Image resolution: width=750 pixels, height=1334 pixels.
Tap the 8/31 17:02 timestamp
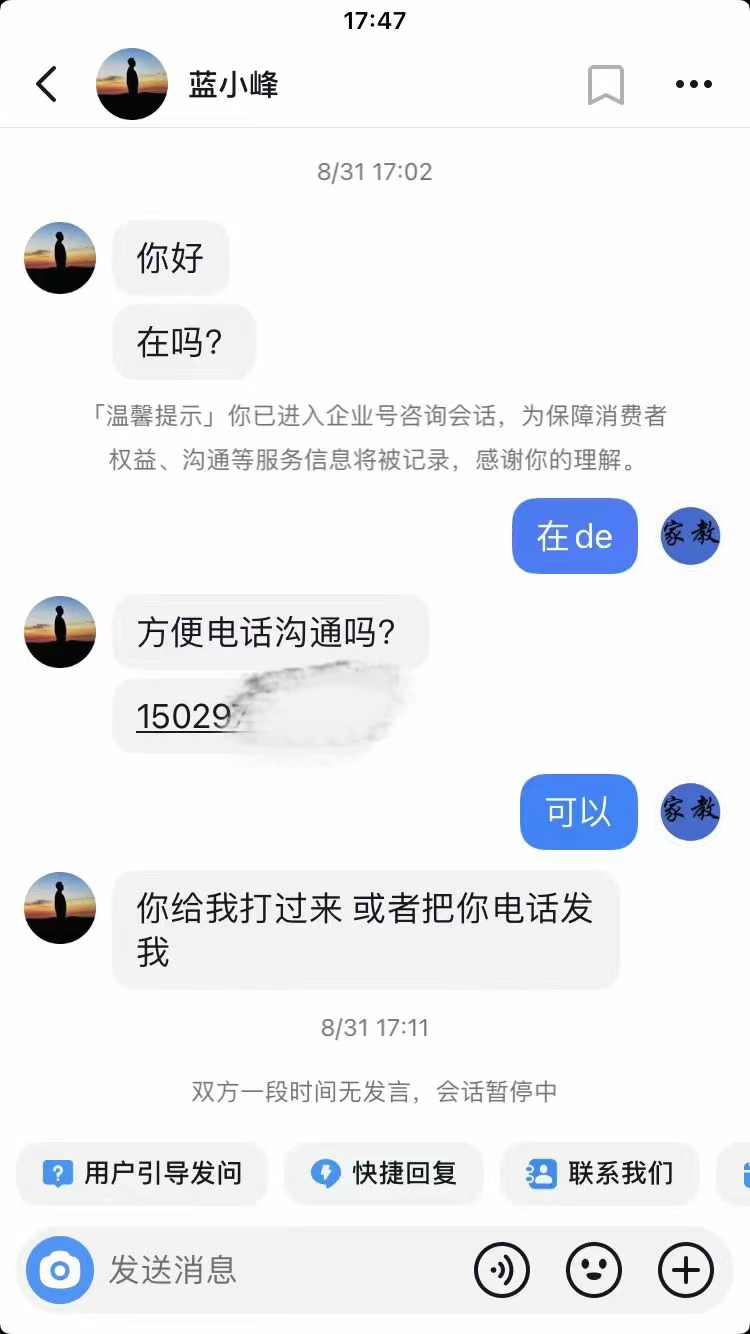click(x=375, y=171)
